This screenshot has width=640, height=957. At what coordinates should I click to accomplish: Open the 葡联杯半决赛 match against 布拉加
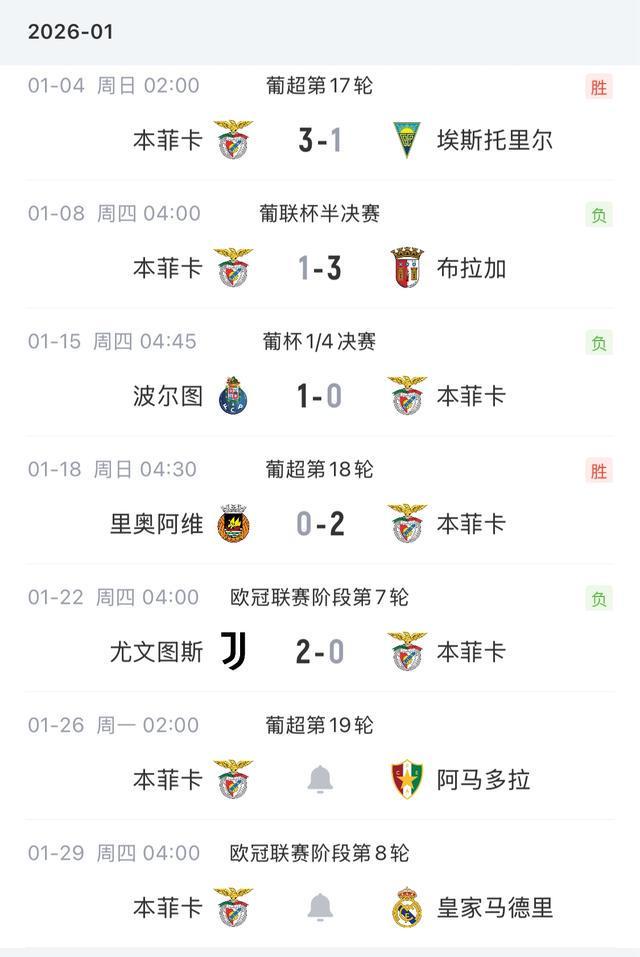[x=320, y=268]
